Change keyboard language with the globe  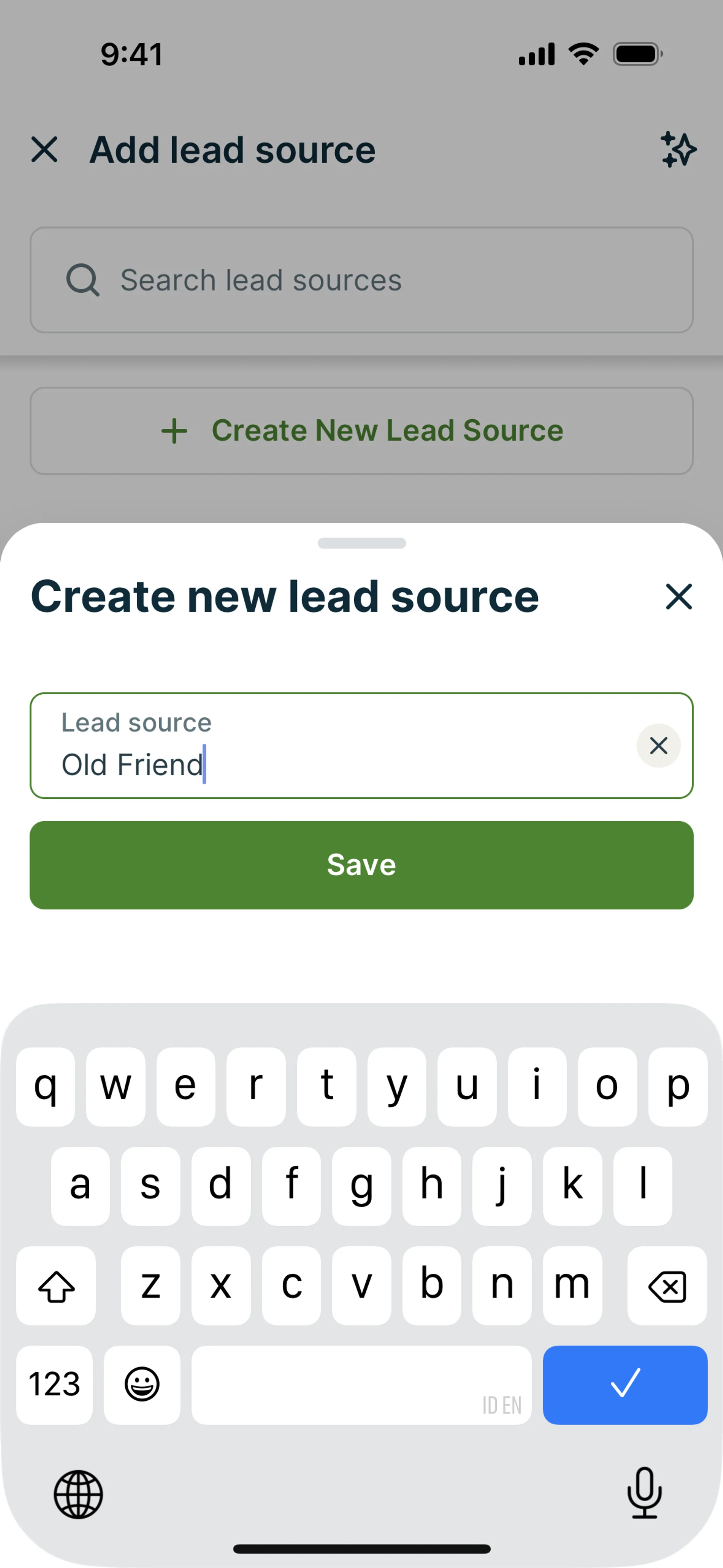tap(78, 1495)
